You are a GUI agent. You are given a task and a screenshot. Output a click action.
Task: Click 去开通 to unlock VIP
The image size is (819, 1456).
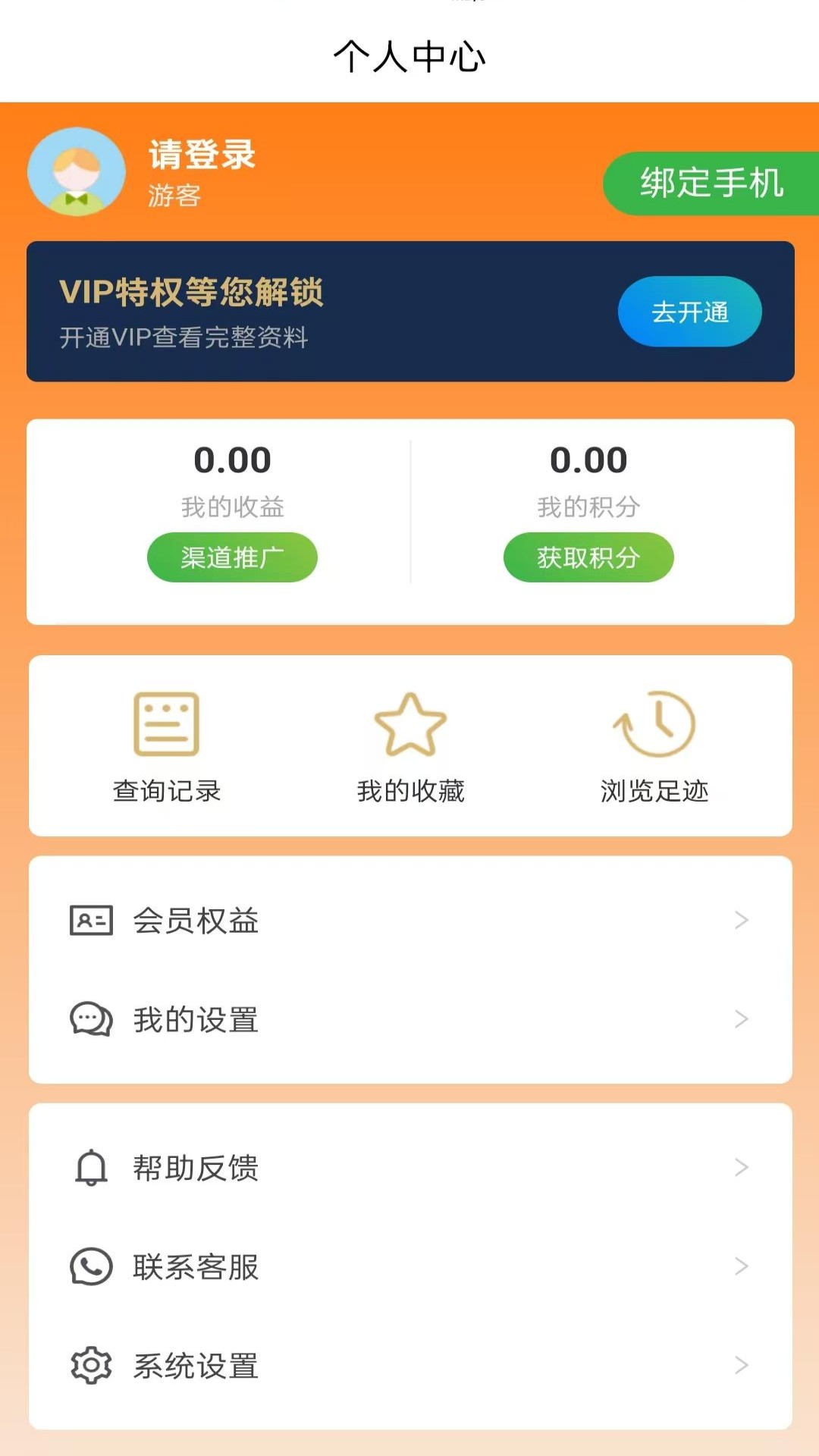click(689, 311)
